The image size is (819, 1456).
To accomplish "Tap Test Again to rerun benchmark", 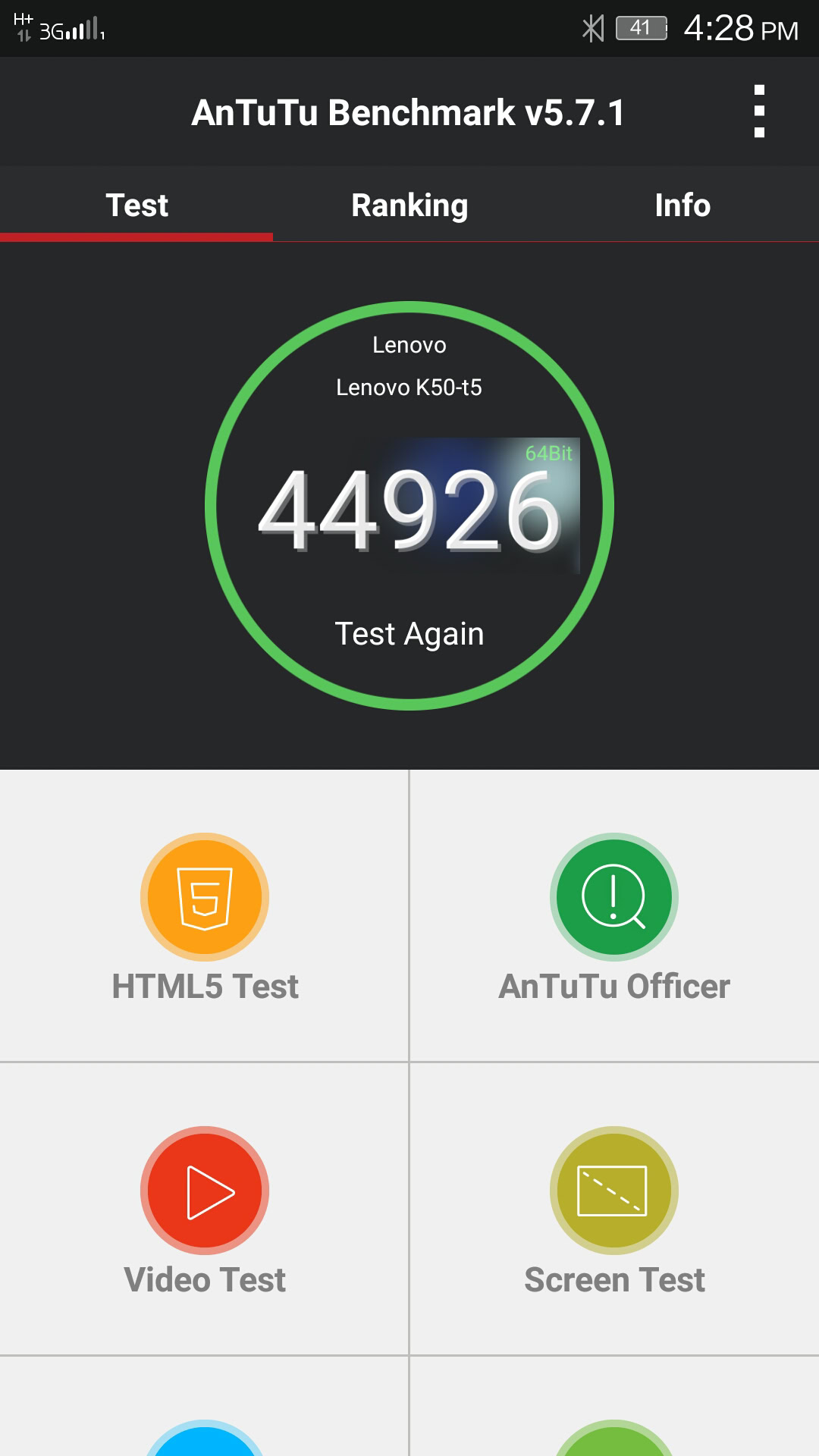I will pyautogui.click(x=409, y=633).
